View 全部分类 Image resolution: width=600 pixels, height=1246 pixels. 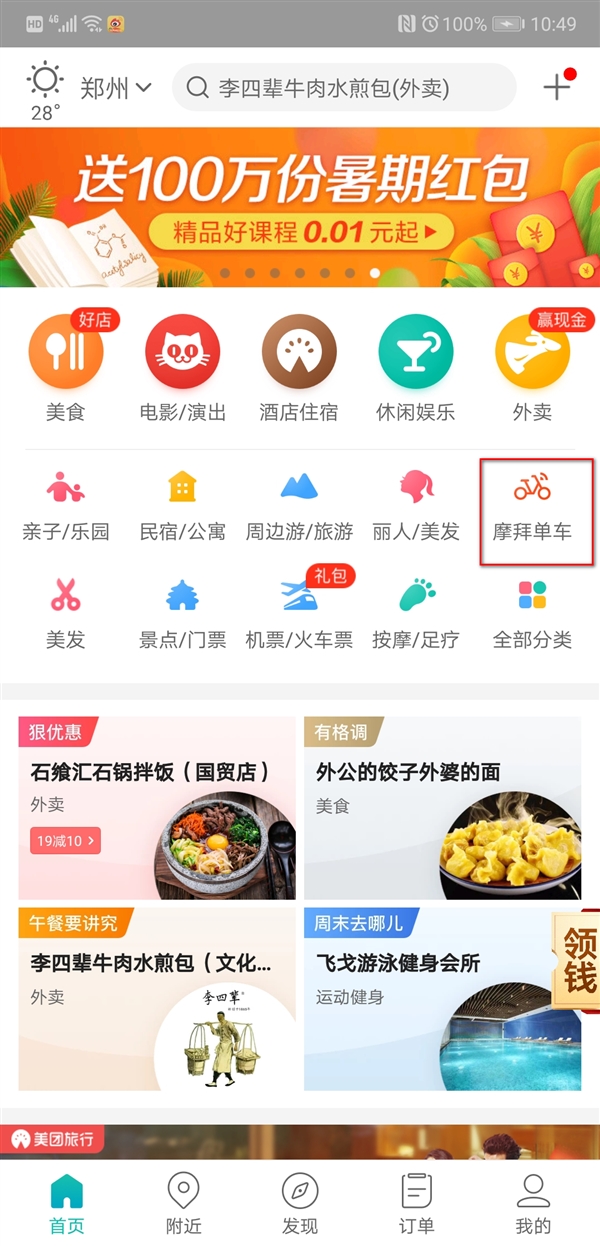[532, 613]
